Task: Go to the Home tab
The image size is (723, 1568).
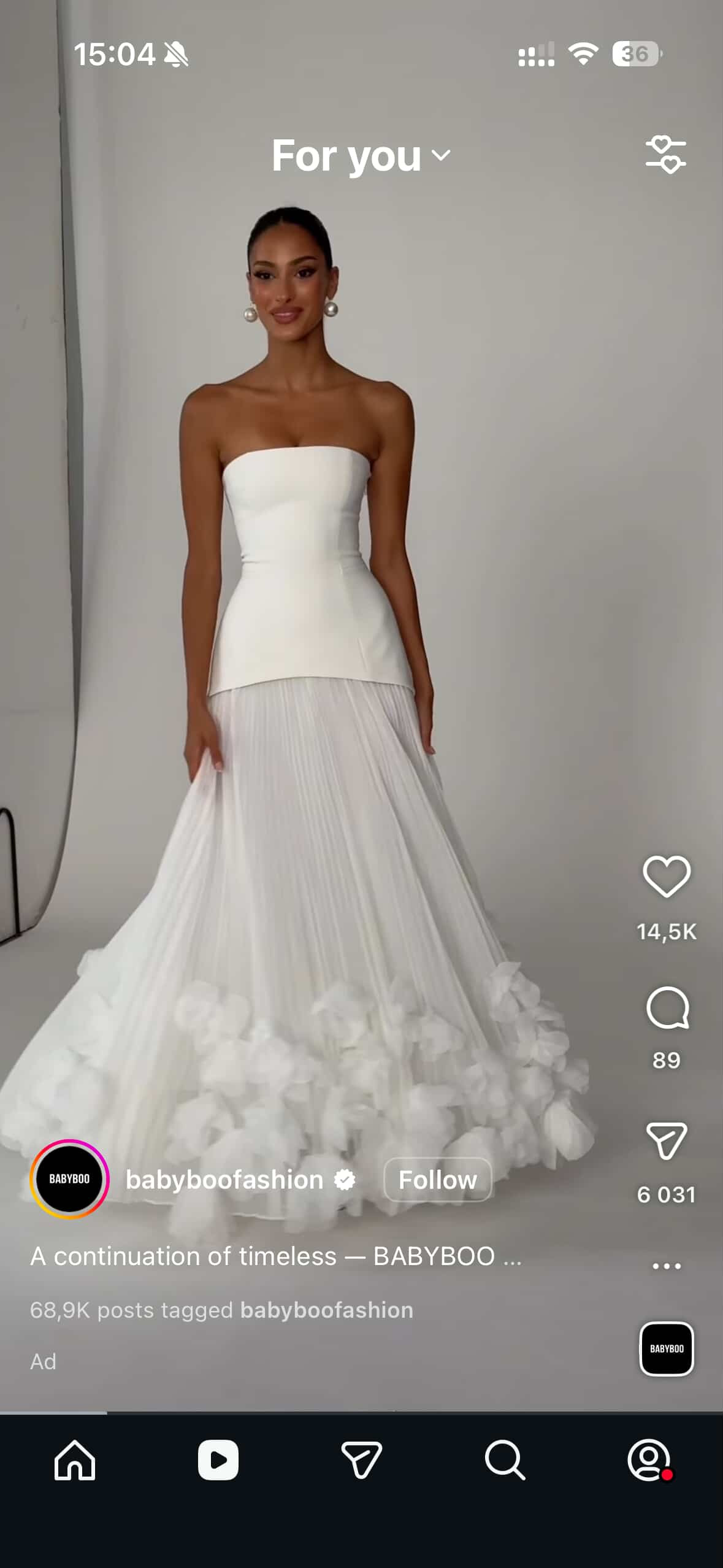Action: point(74,1460)
